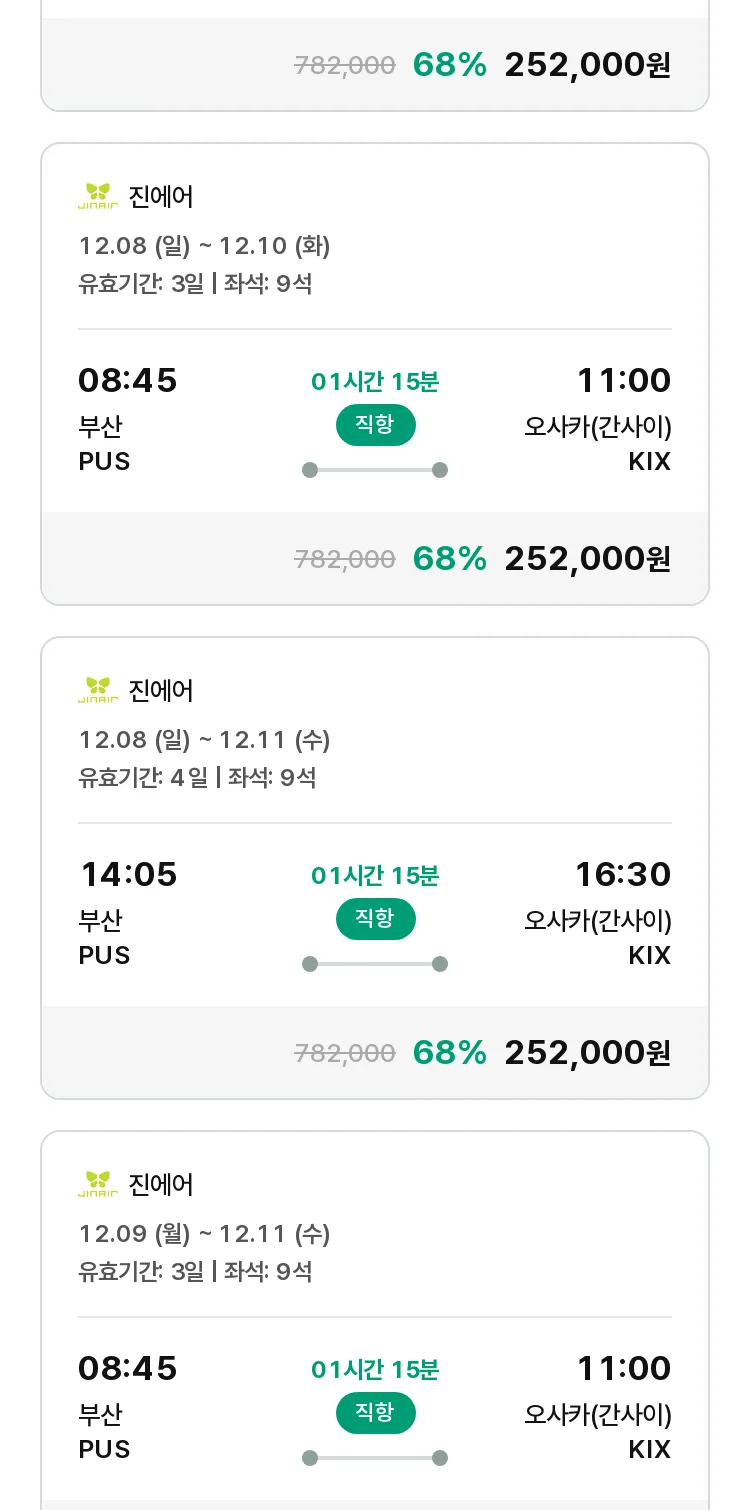Open the 12.08–12.10 Jin Air flight card
Image resolution: width=750 pixels, height=1510 pixels.
point(375,374)
